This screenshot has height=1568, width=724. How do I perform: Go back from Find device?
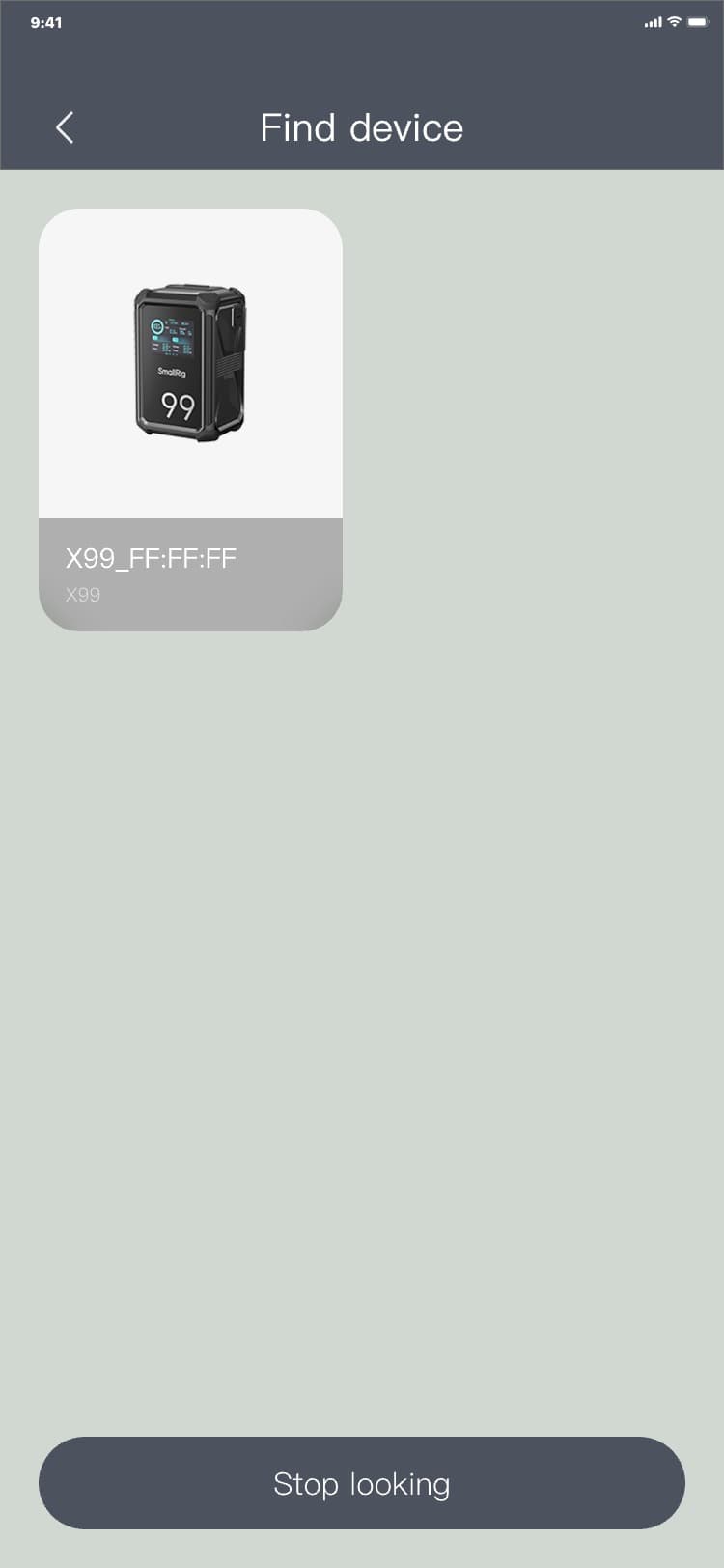(x=65, y=127)
